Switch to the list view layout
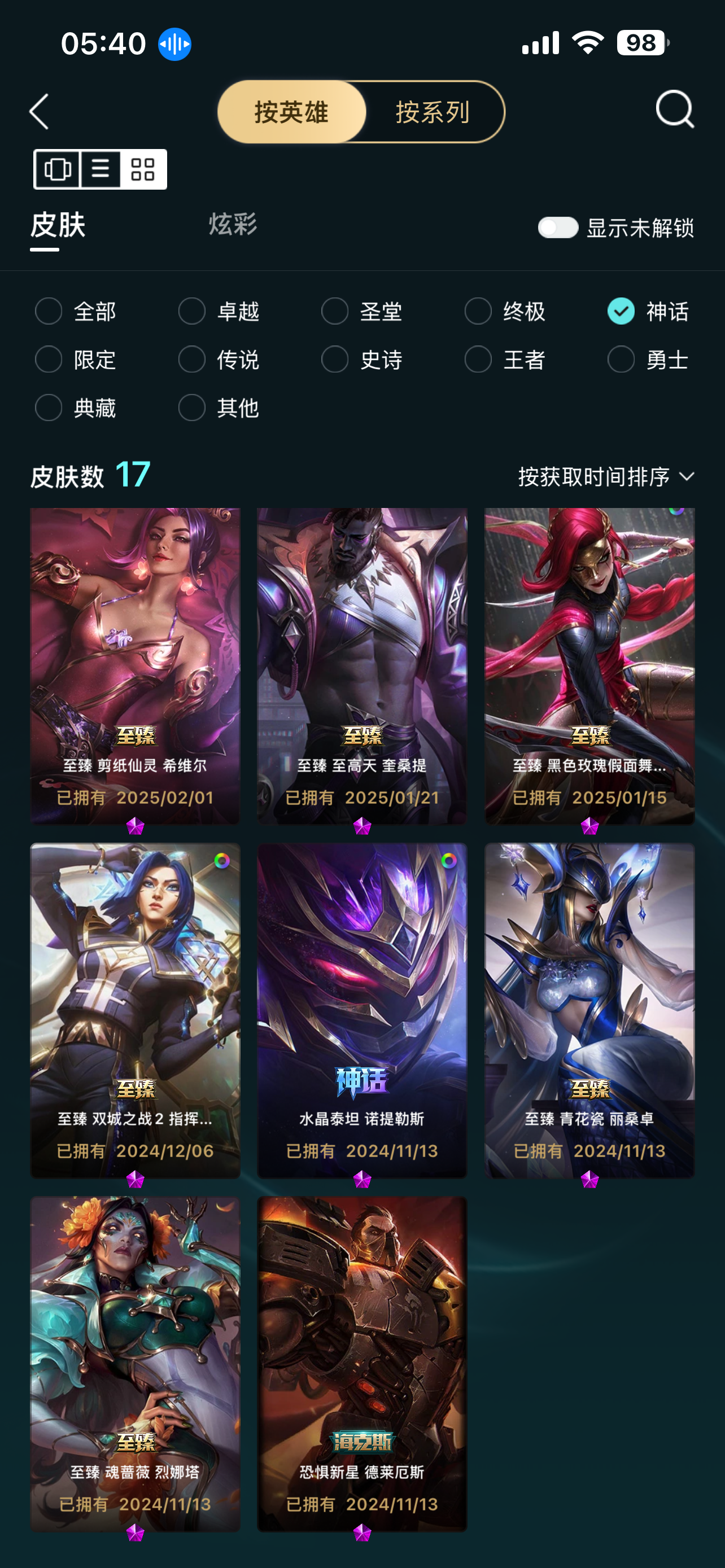Image resolution: width=725 pixels, height=1568 pixels. click(x=101, y=169)
